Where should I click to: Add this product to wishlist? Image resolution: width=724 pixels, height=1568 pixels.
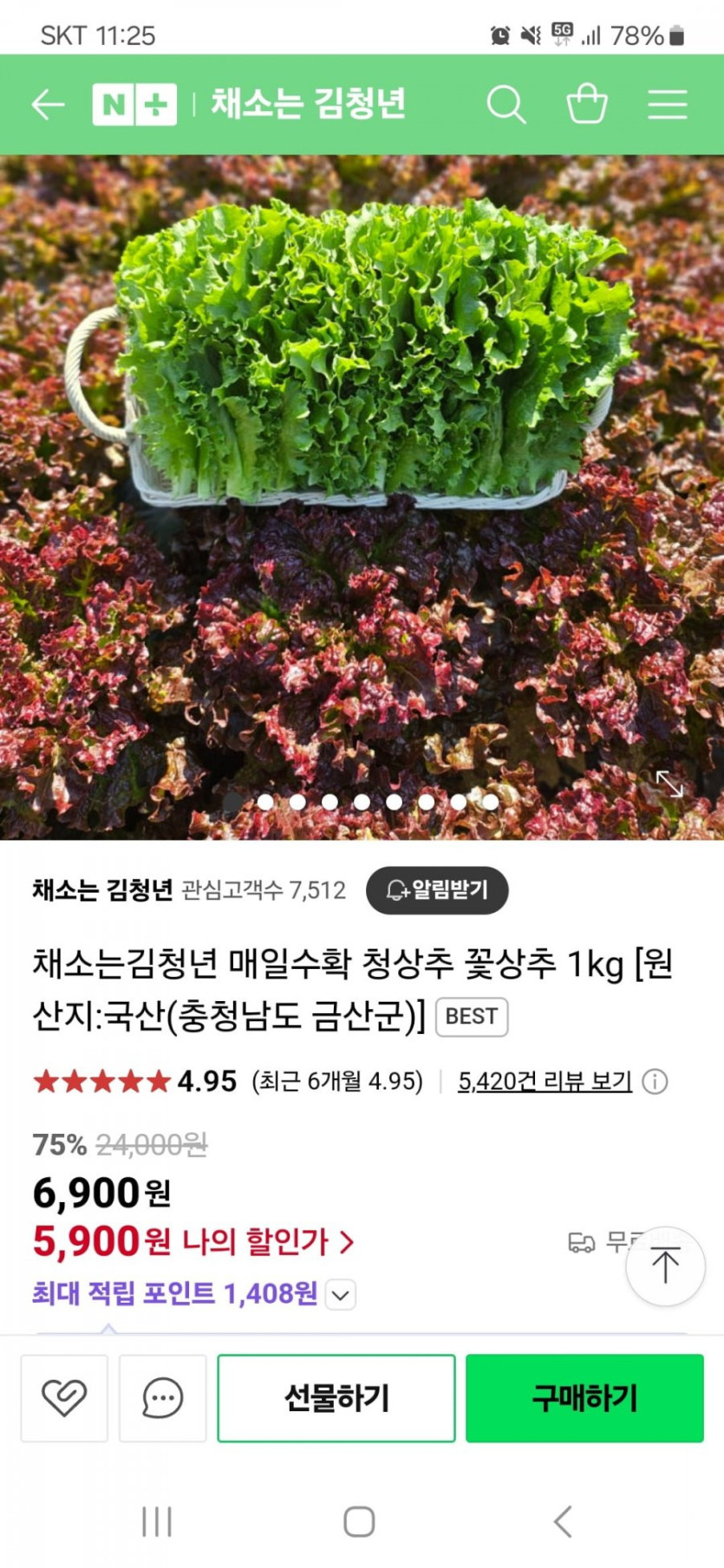tap(64, 1398)
